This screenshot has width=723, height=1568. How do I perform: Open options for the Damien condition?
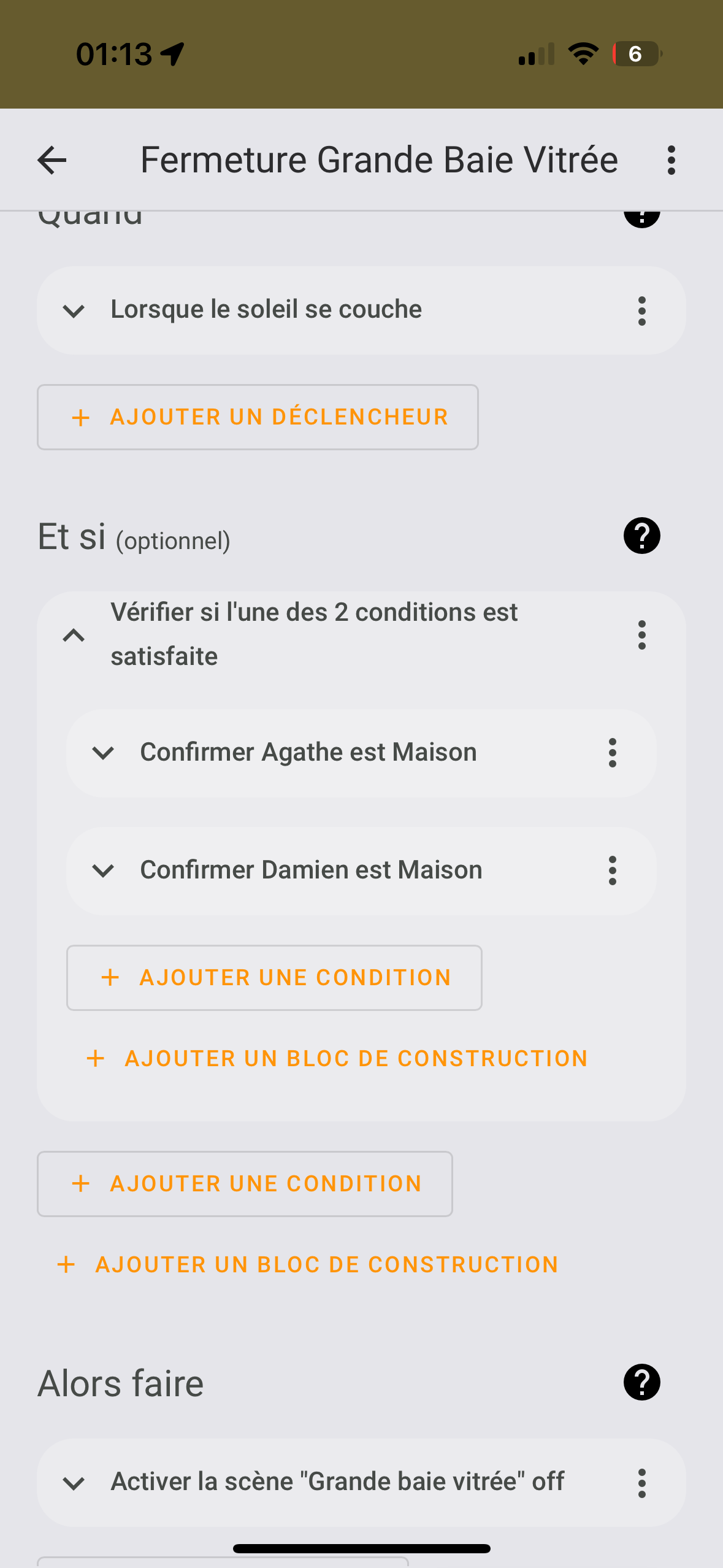pos(612,870)
